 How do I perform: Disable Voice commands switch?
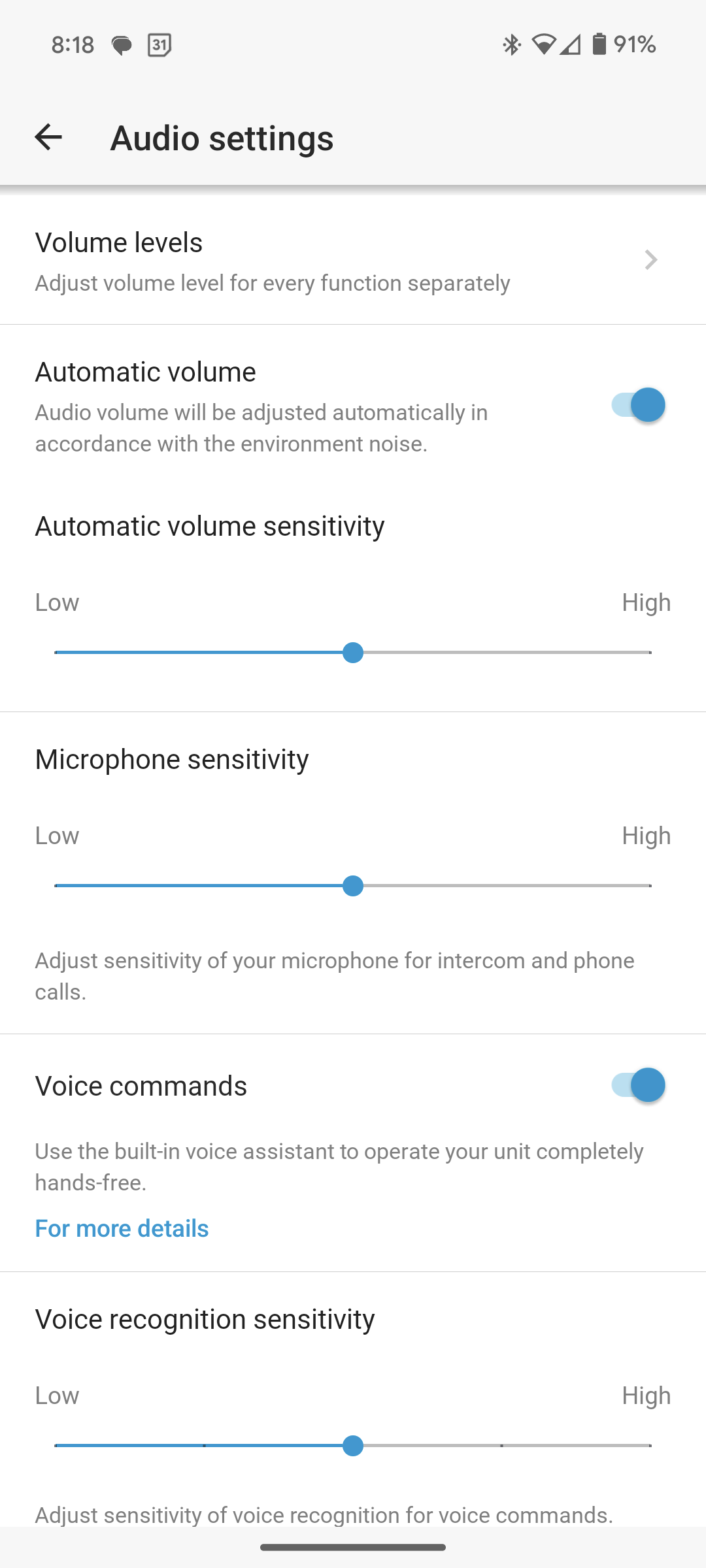tap(638, 1085)
